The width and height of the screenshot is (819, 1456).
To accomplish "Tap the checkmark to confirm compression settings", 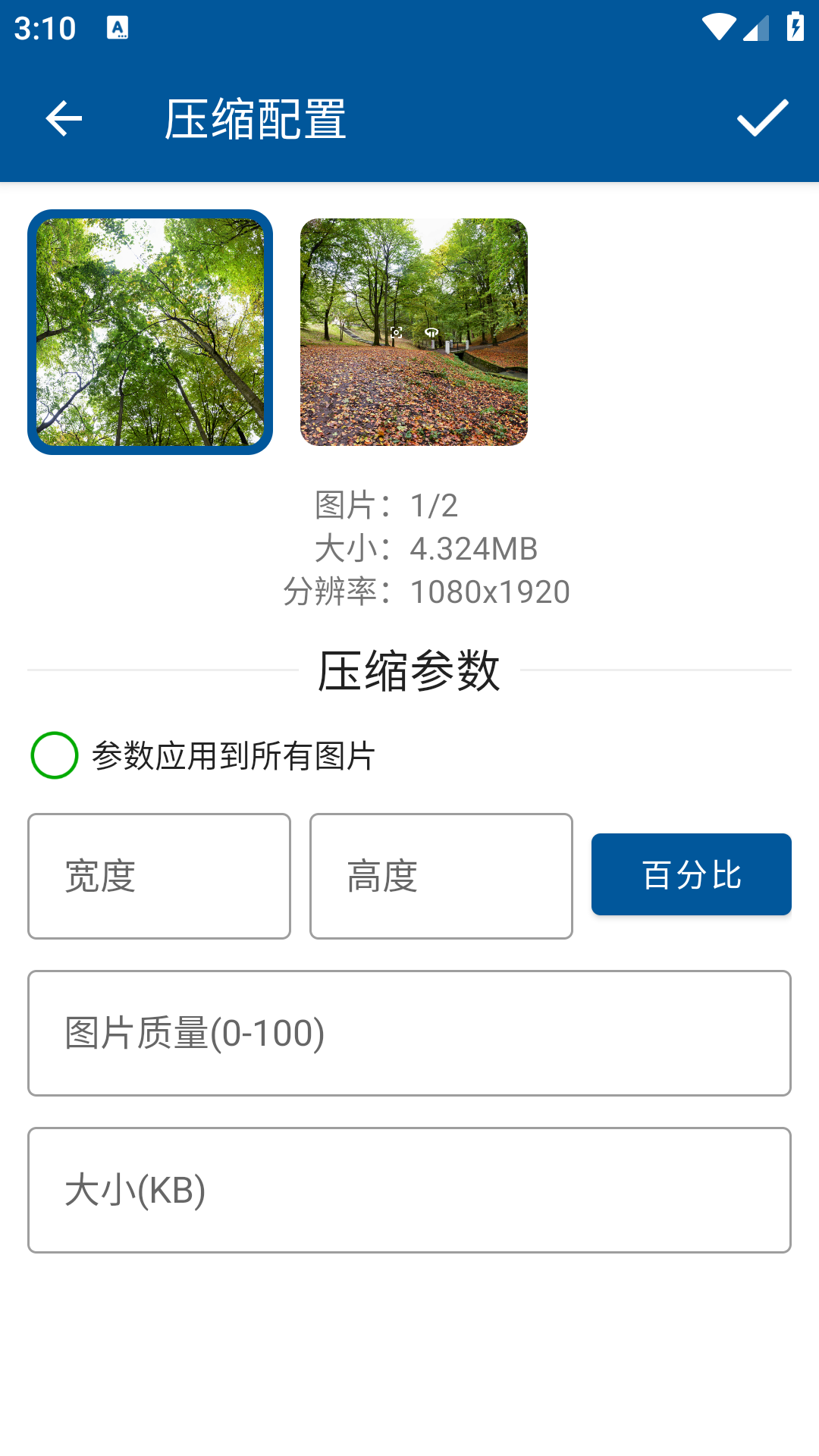I will tap(763, 118).
